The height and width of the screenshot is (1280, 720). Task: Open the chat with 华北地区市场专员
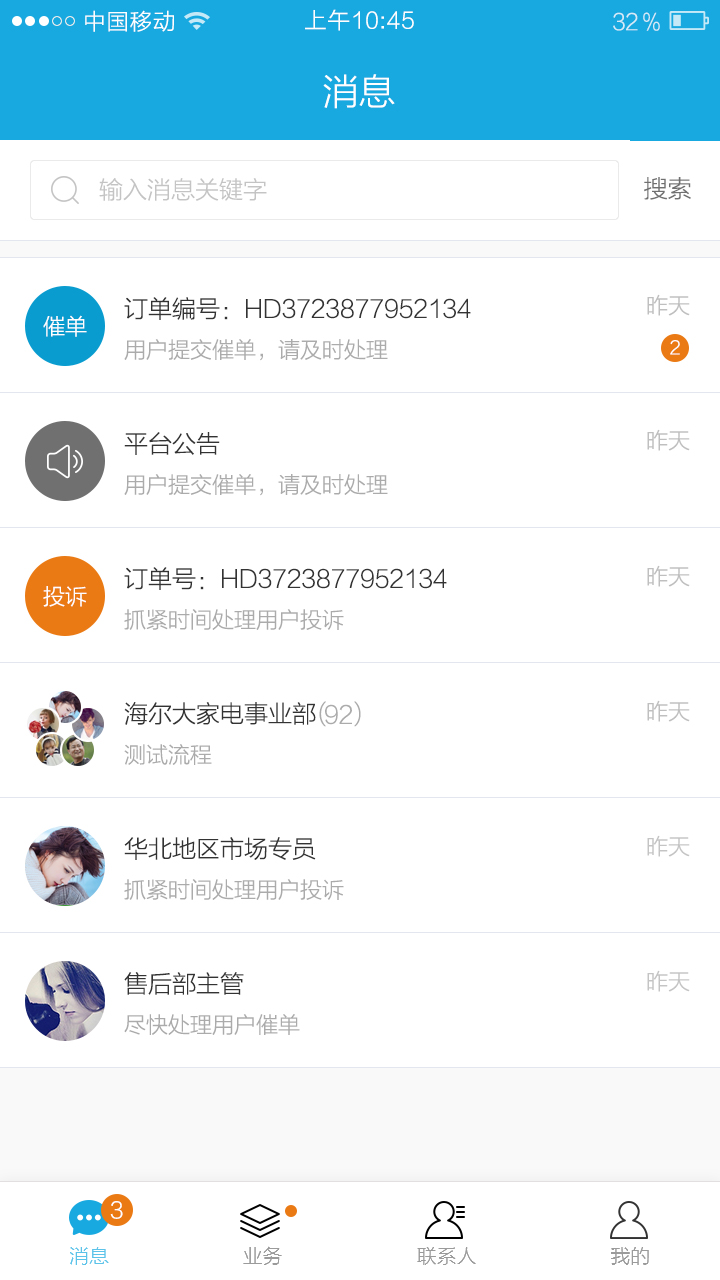(360, 866)
